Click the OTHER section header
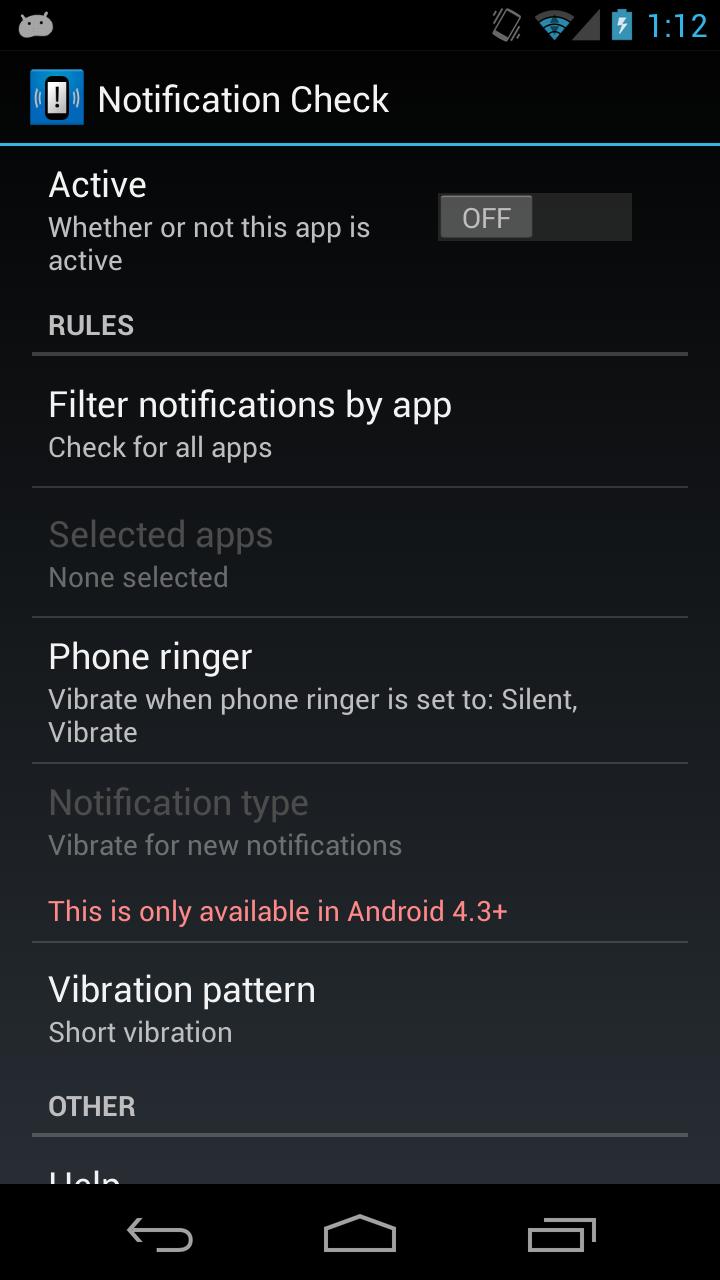The height and width of the screenshot is (1280, 720). (92, 1106)
